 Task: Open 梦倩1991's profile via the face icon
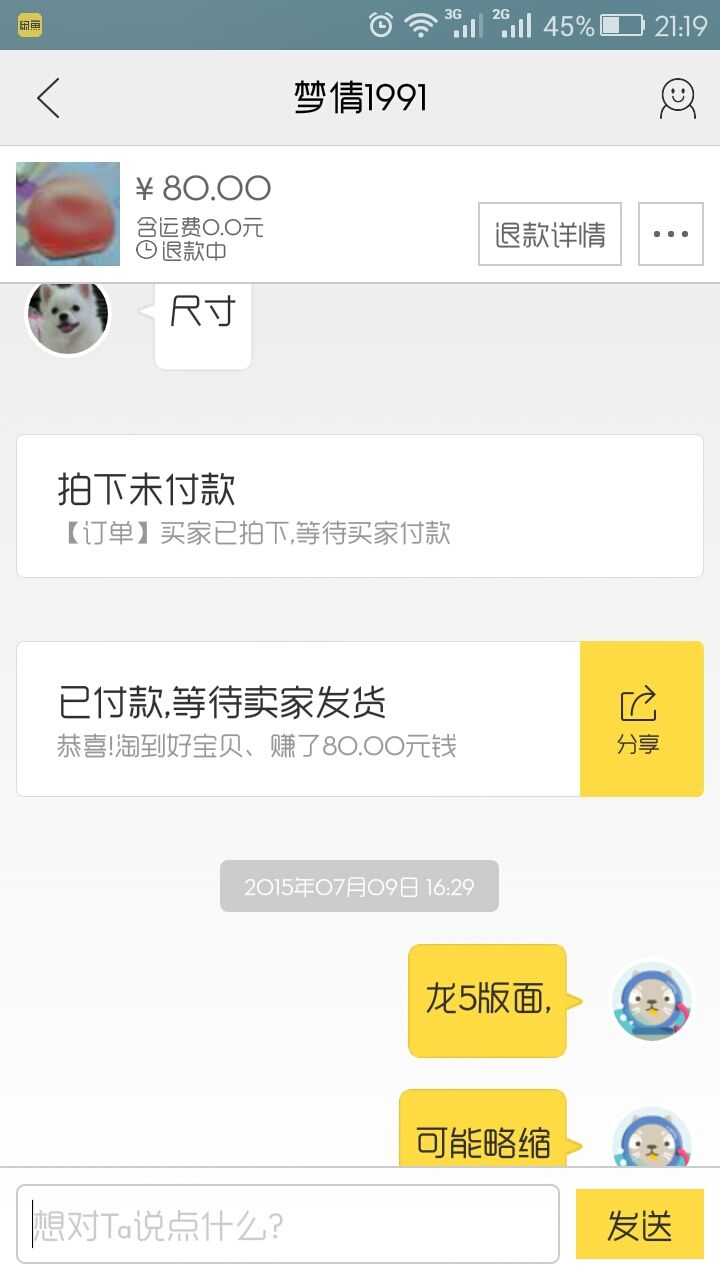tap(677, 98)
